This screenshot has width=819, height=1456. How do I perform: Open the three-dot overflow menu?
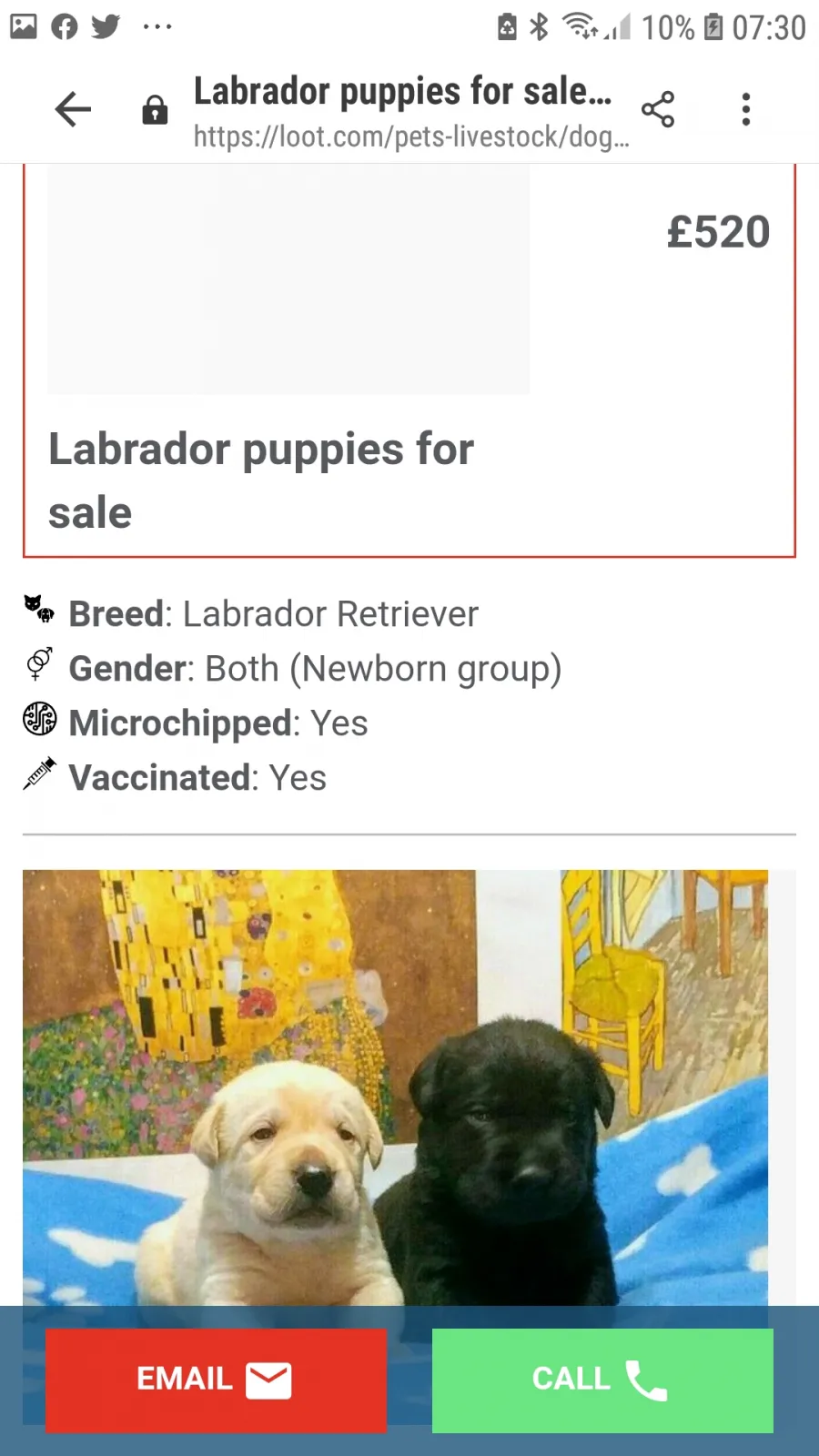click(x=746, y=110)
